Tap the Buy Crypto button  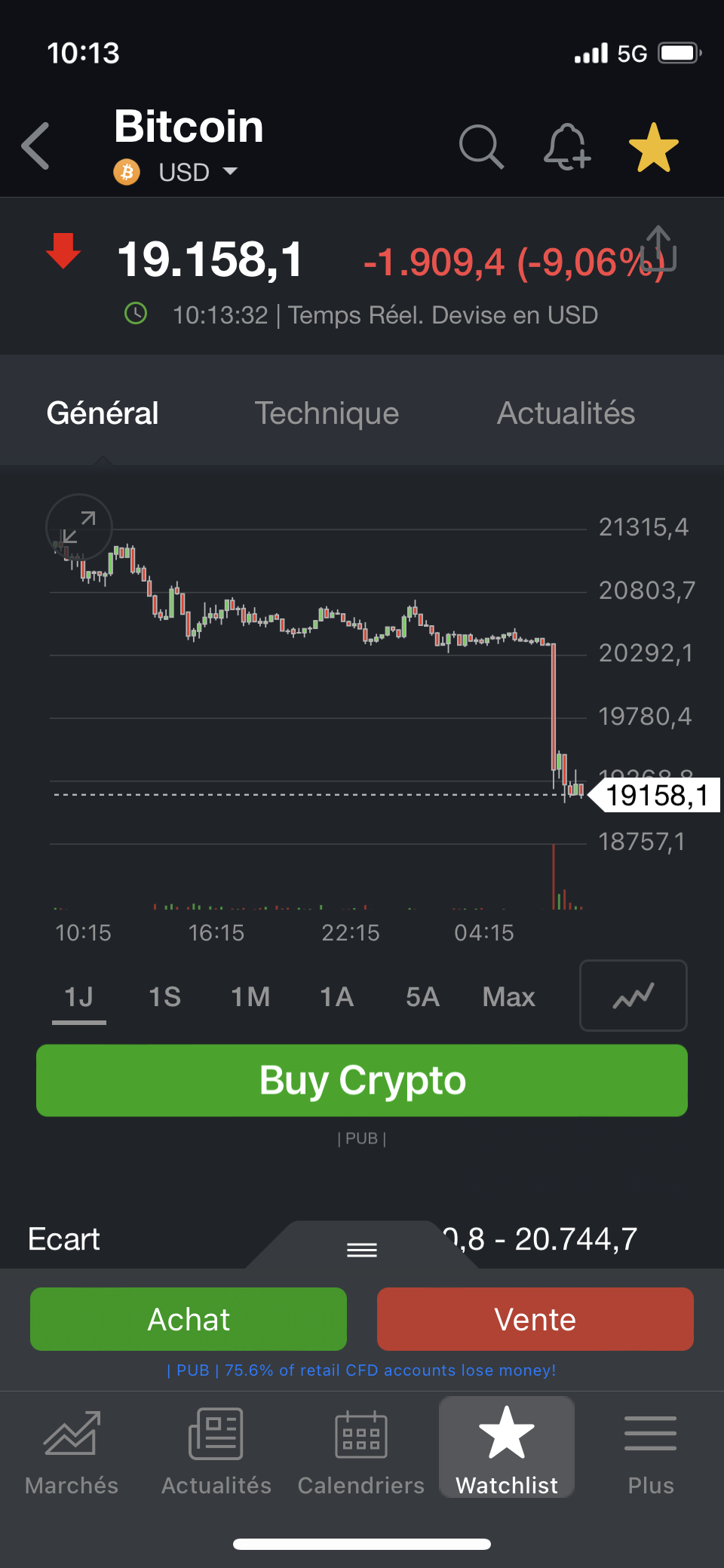(362, 1080)
